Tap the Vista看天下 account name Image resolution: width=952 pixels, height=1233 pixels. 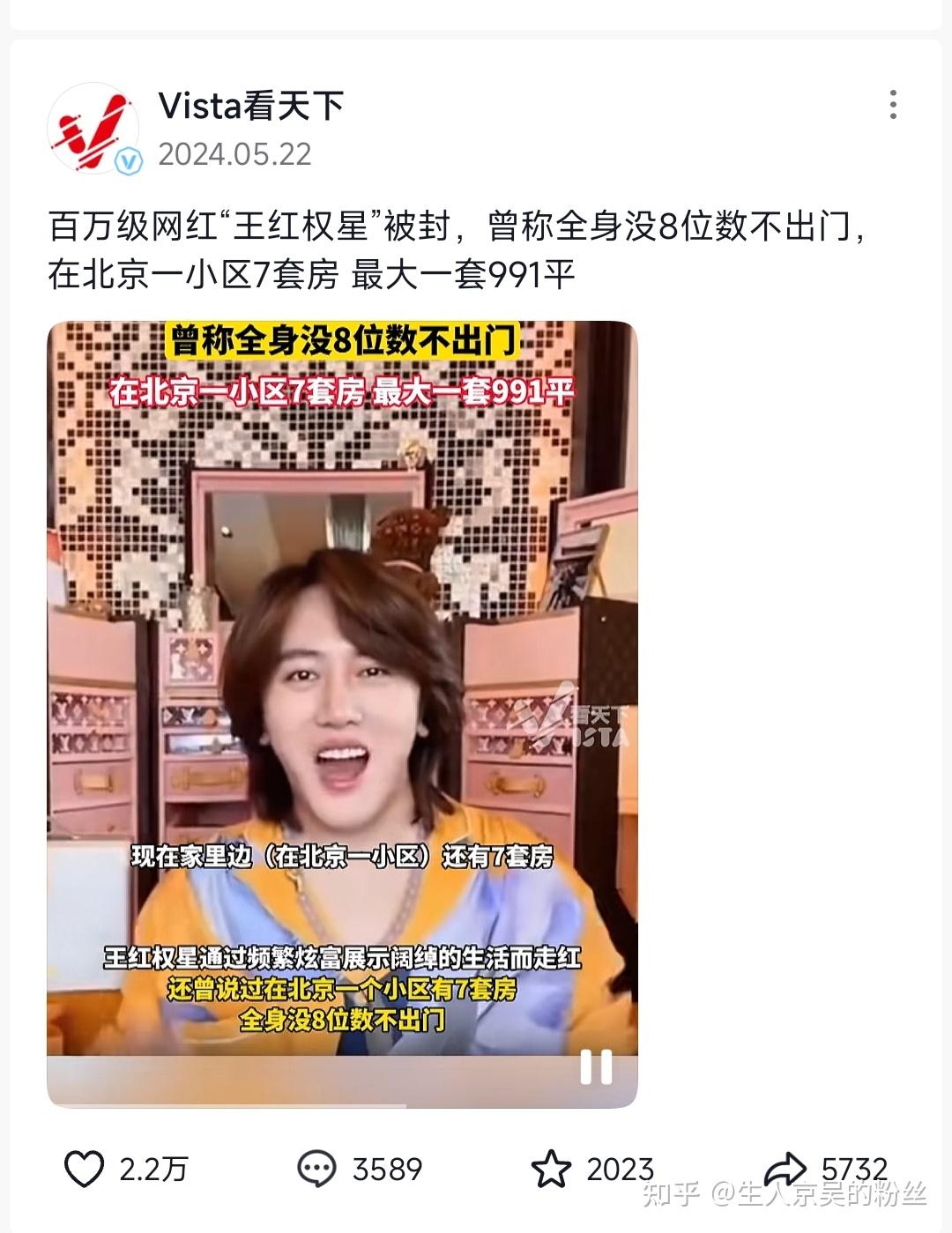250,106
